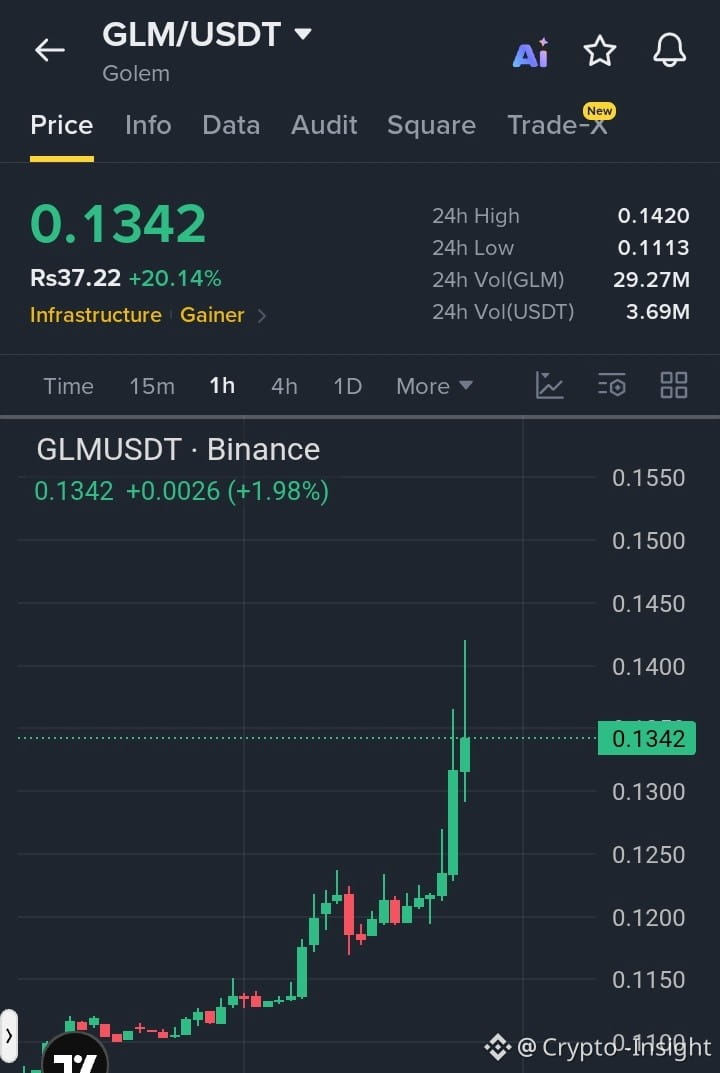Add GLM/USDT to favorites with star

(x=600, y=51)
